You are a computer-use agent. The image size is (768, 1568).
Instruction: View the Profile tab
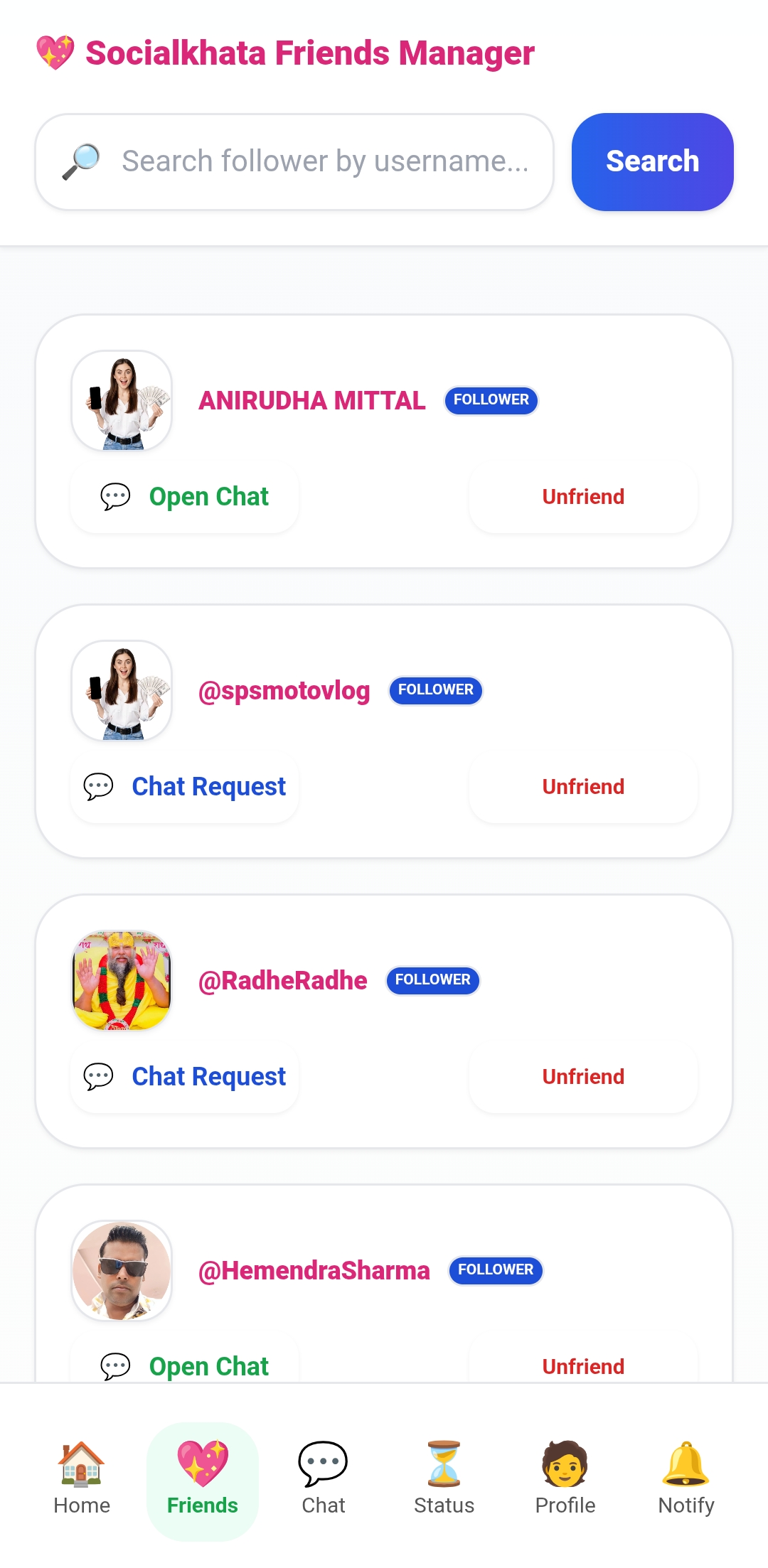tap(565, 1480)
